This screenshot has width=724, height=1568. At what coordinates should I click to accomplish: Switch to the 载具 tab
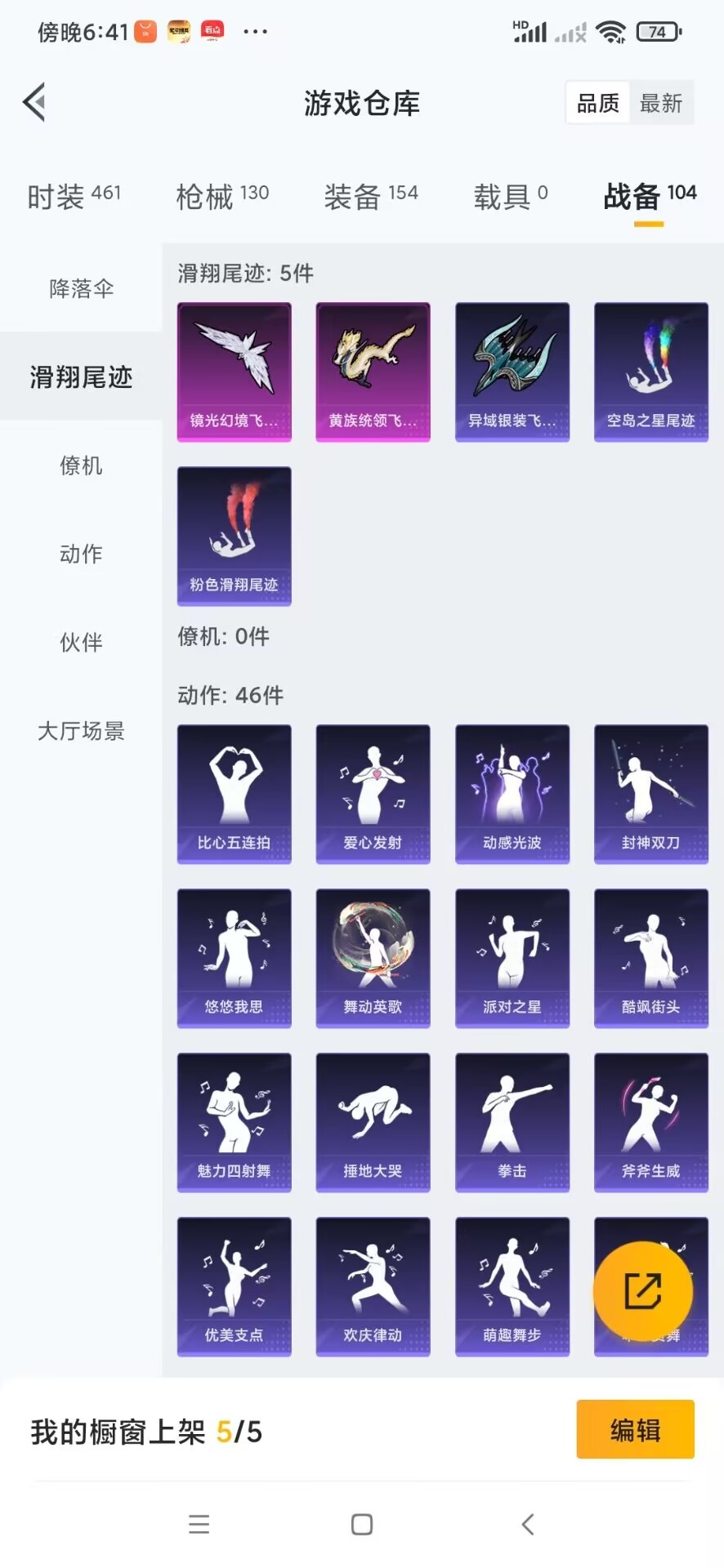(x=511, y=196)
